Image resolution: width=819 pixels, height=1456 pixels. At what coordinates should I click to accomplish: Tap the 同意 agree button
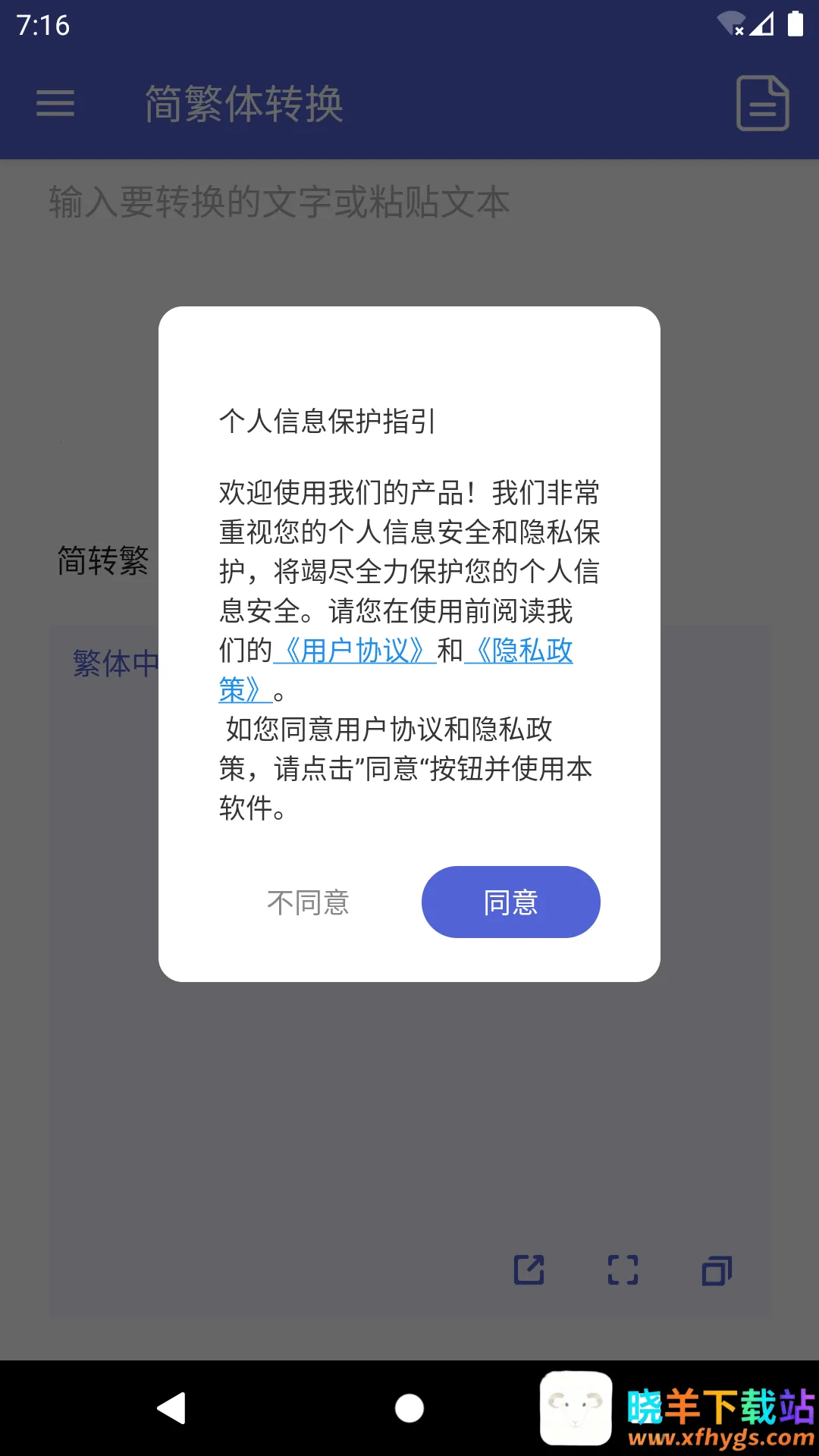click(510, 902)
